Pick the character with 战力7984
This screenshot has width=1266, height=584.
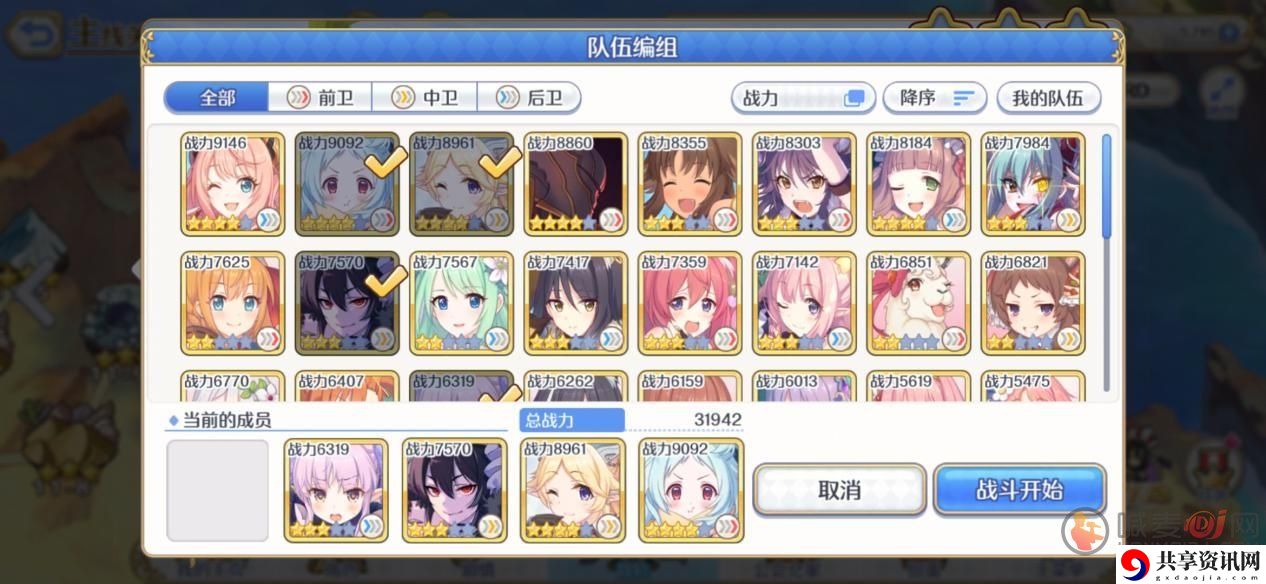(x=1033, y=185)
